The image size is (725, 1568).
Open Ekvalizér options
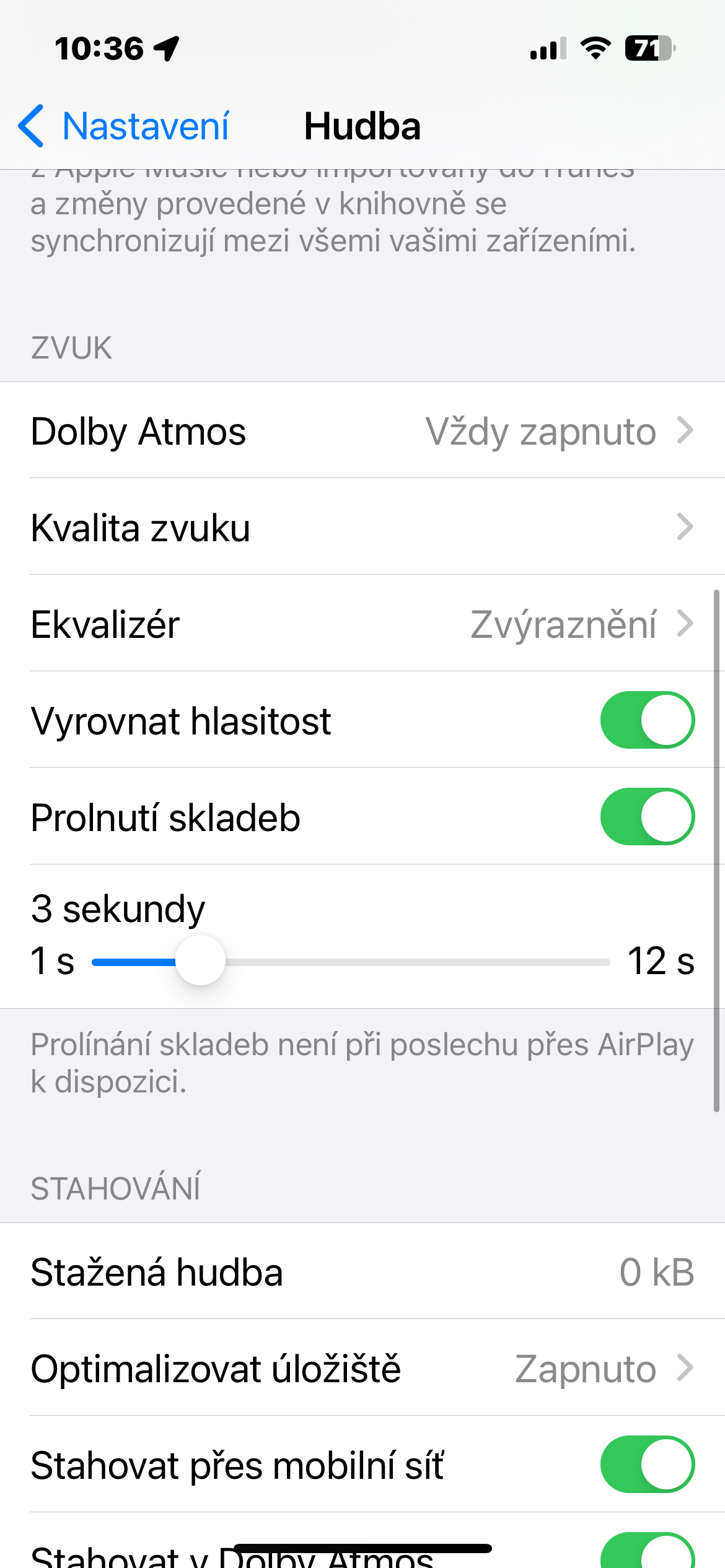[x=362, y=624]
